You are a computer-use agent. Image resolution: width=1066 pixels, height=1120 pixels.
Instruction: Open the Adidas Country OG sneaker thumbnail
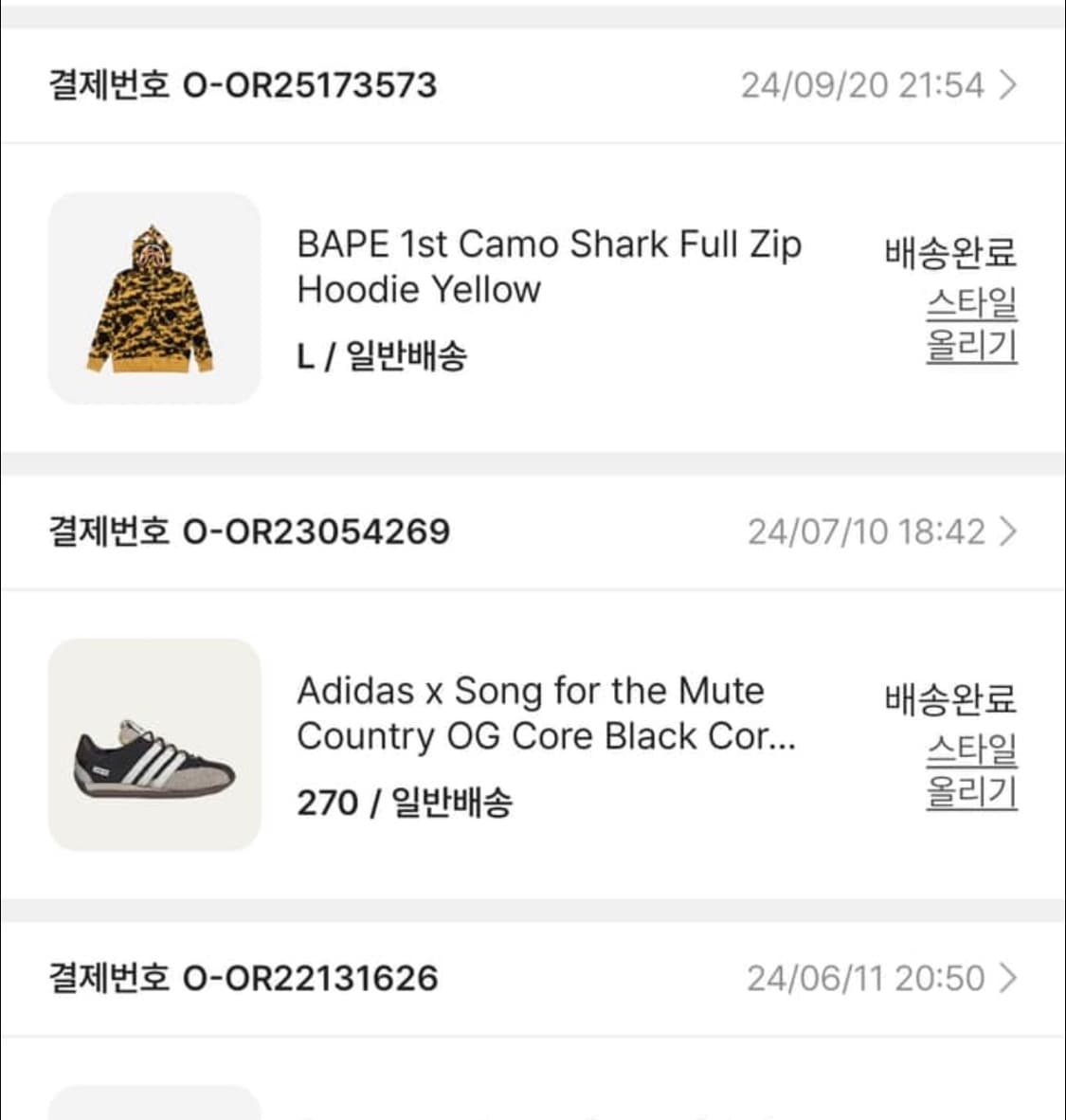(x=154, y=745)
